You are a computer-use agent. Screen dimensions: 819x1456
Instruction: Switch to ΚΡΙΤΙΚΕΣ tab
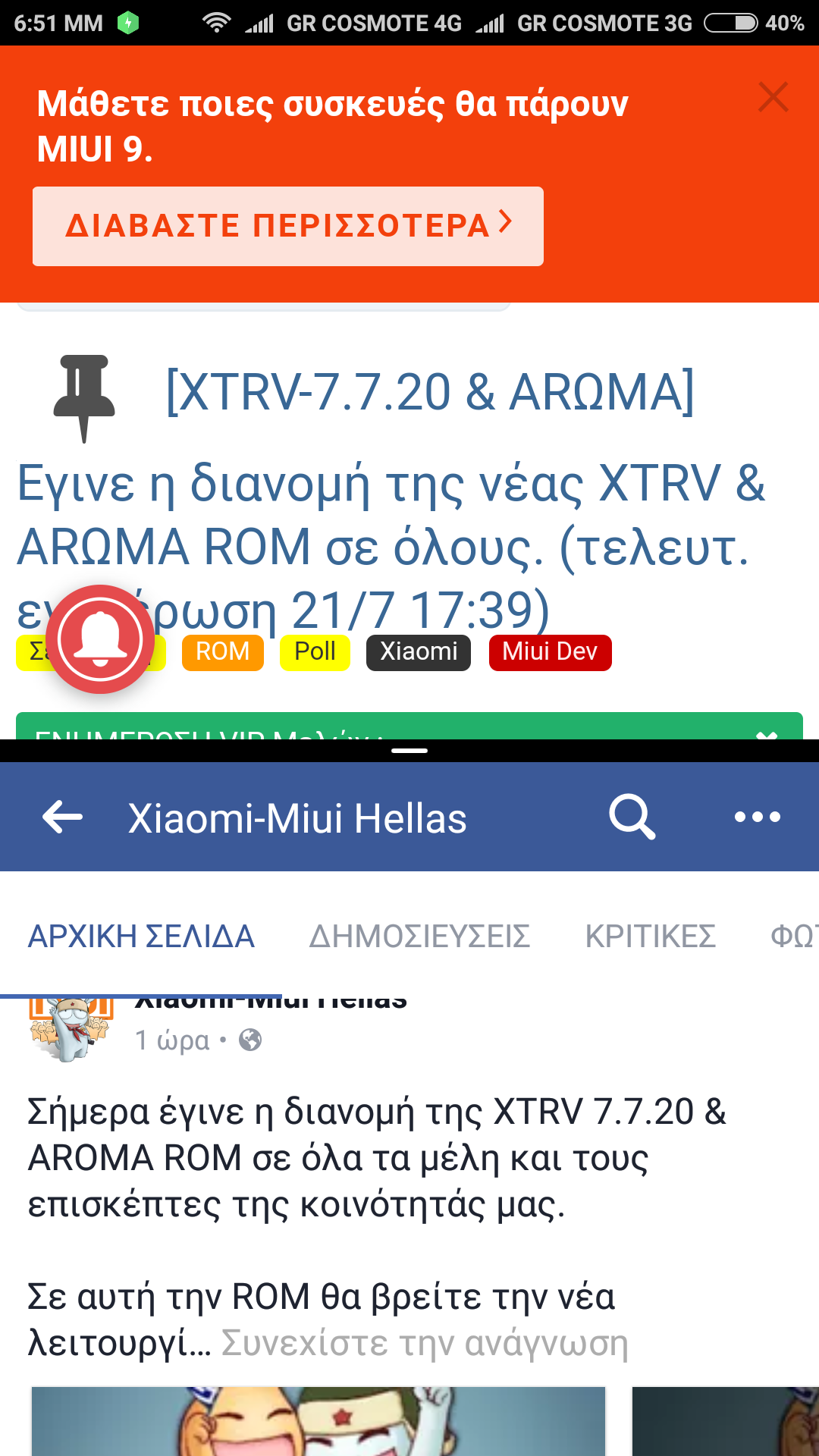point(650,937)
